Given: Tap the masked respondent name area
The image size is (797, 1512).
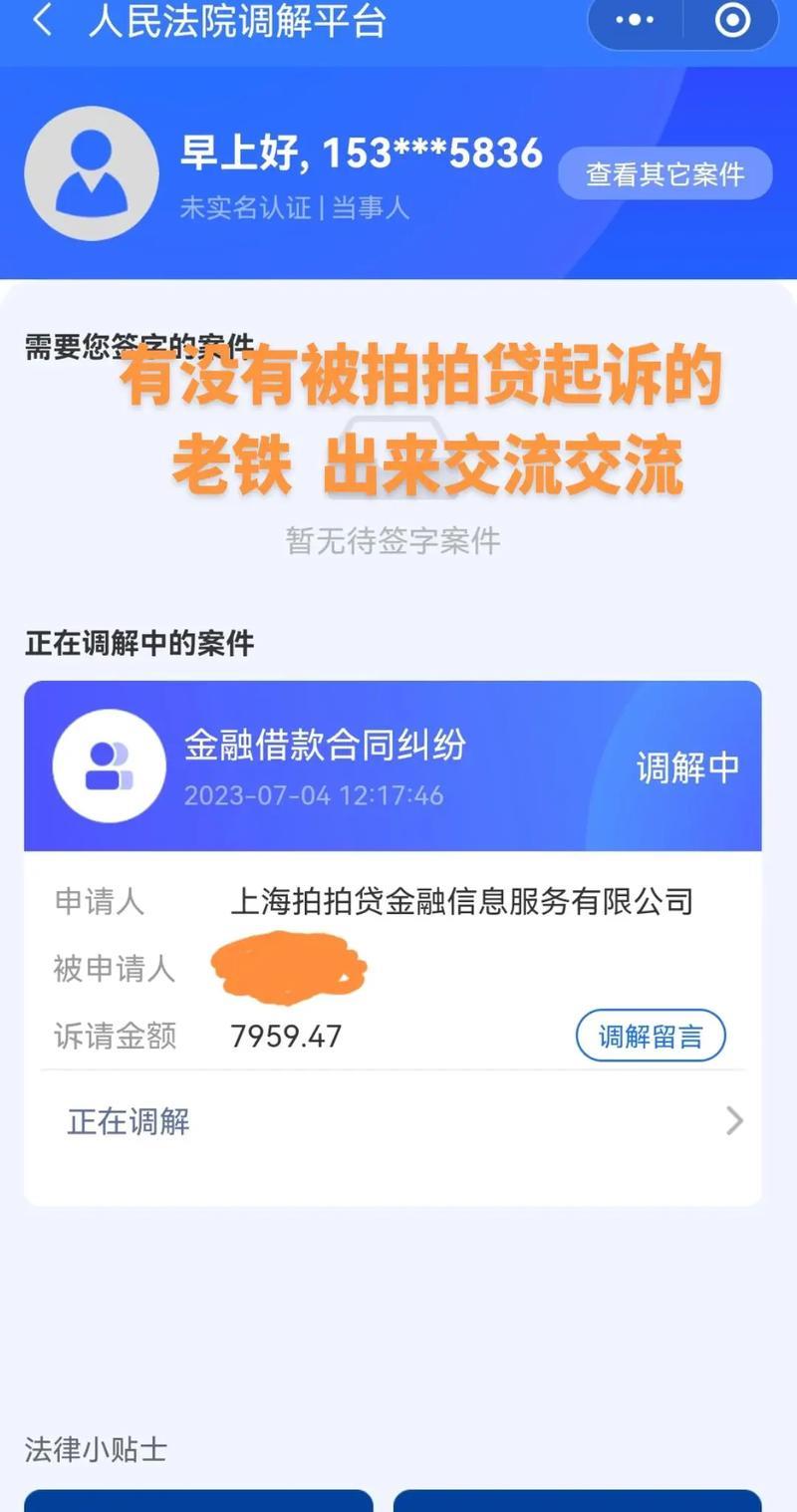Looking at the screenshot, I should [x=287, y=967].
